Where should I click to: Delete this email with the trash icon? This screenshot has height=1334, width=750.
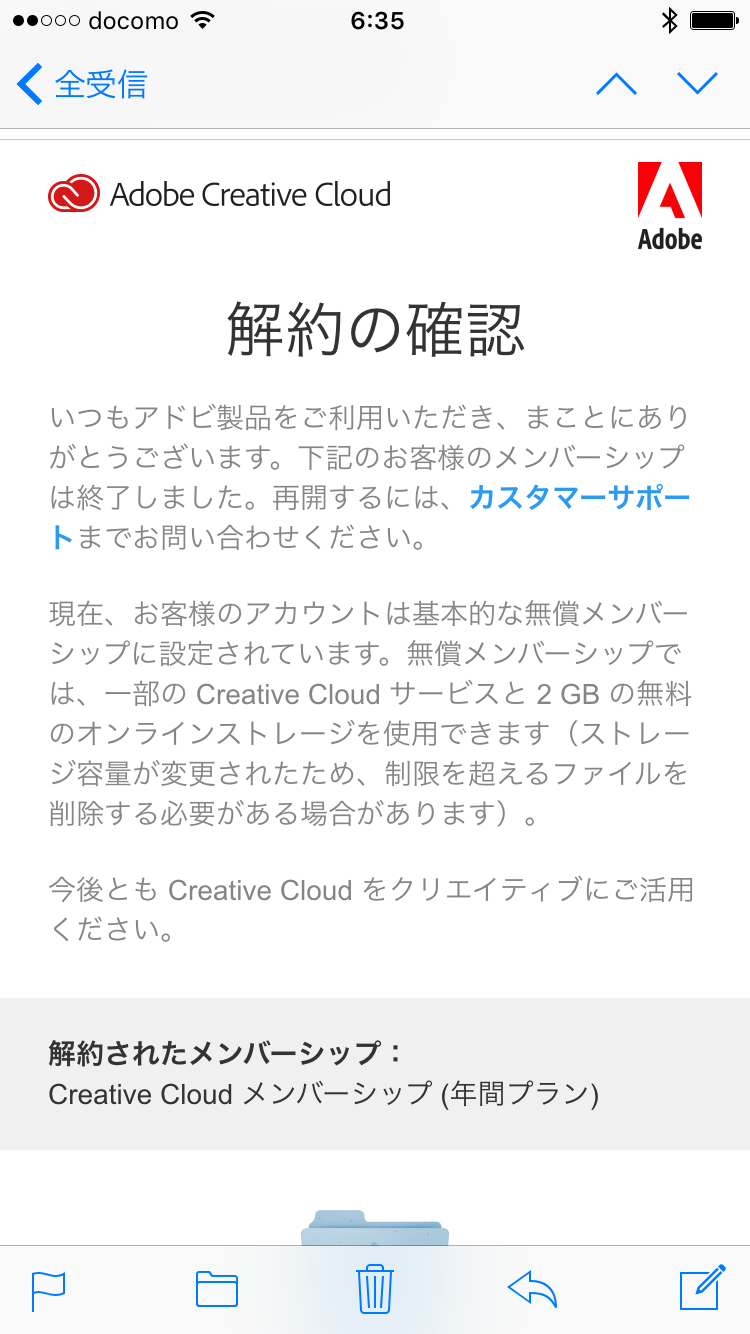tap(375, 1288)
